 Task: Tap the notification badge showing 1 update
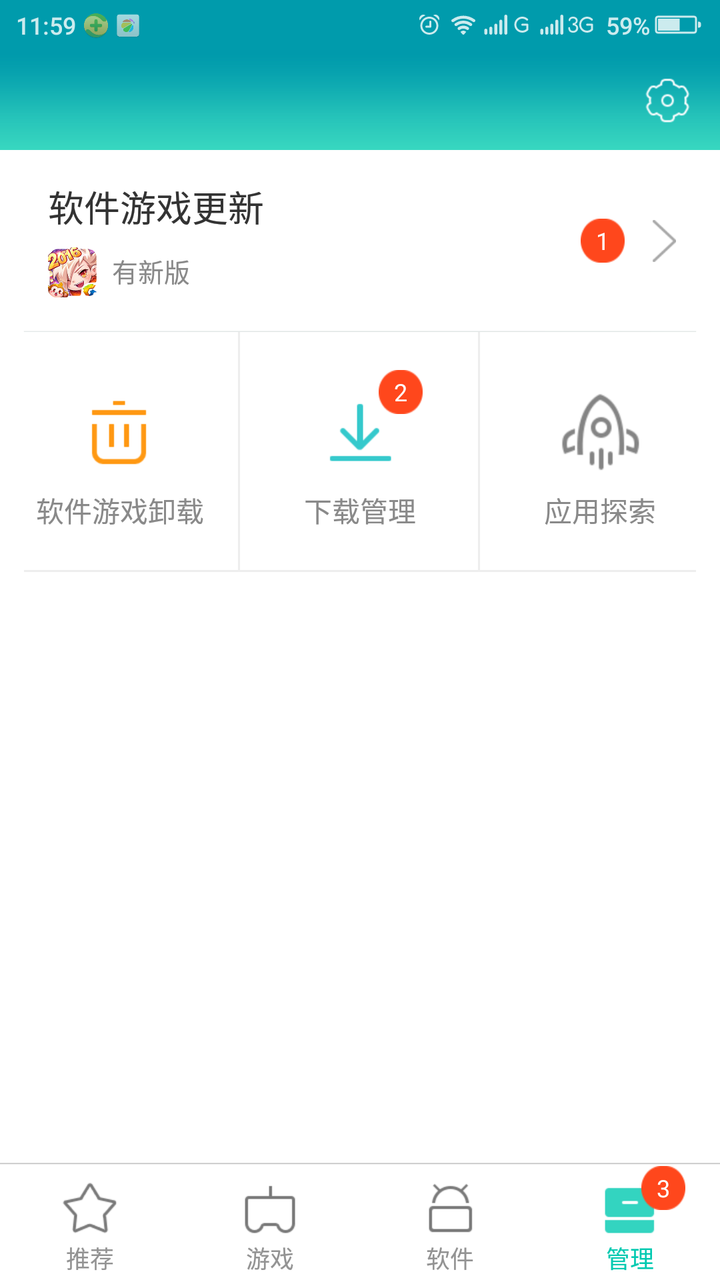click(602, 240)
